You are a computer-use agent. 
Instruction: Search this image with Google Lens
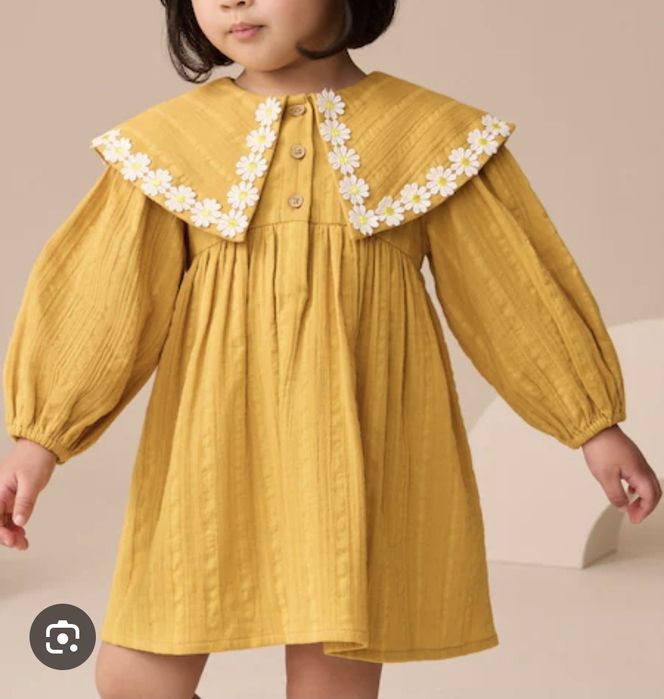62,636
